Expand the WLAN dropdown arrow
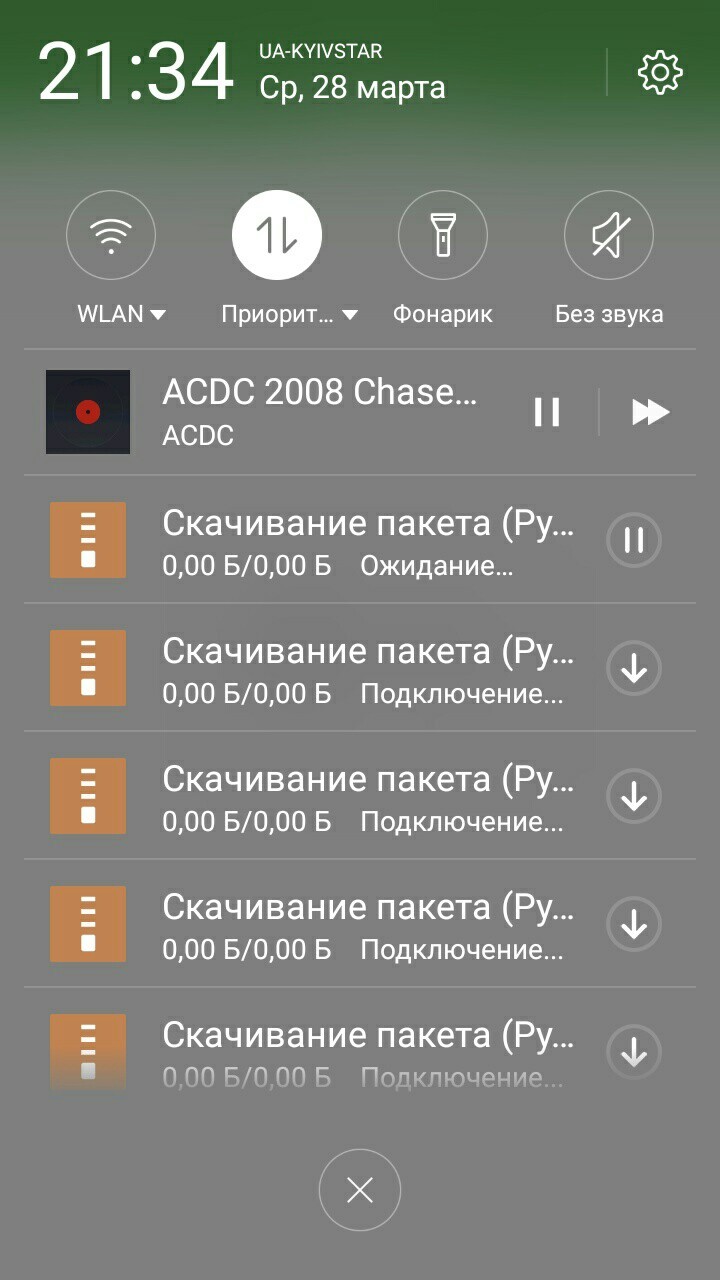This screenshot has width=720, height=1280. pos(158,315)
